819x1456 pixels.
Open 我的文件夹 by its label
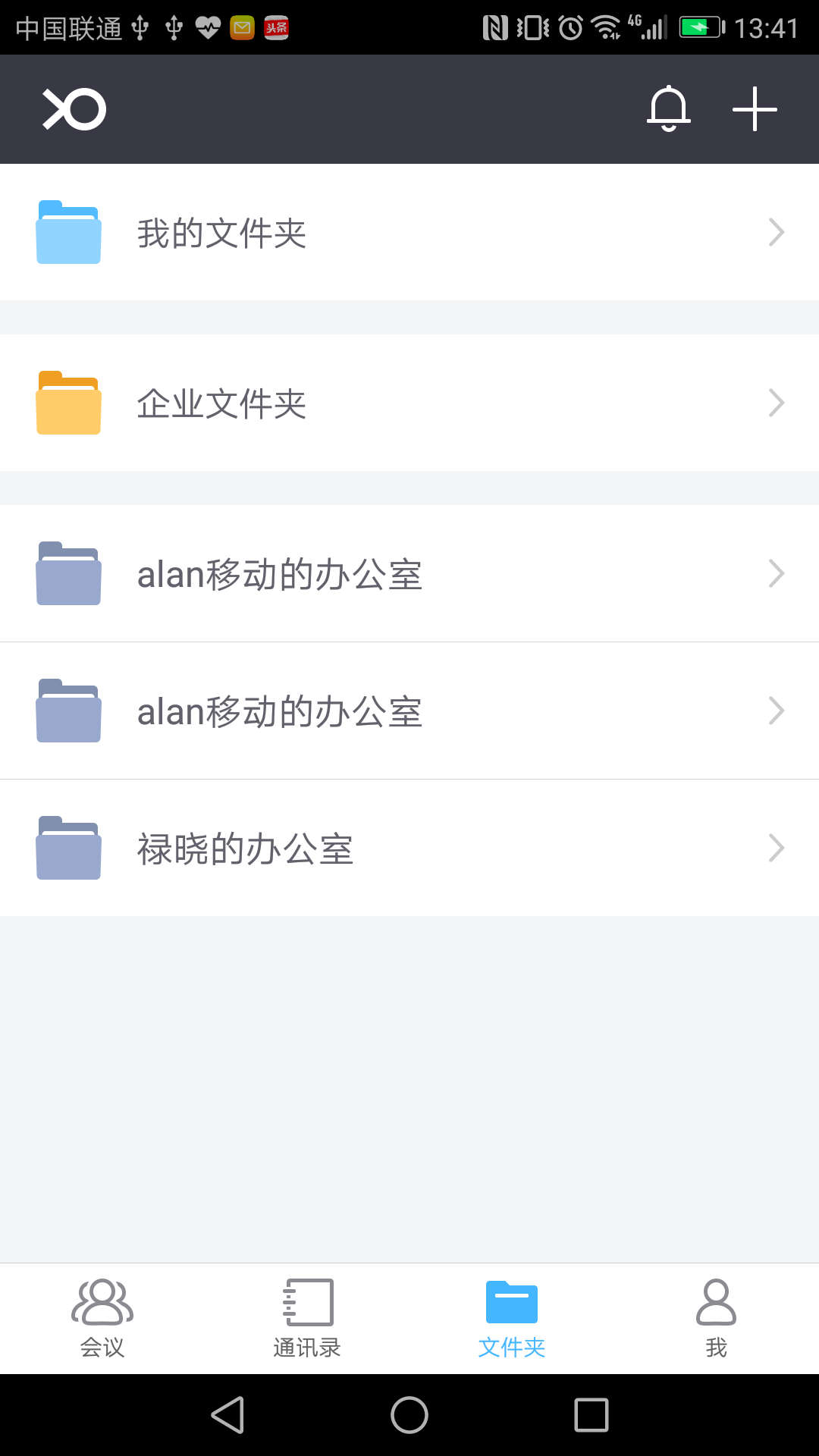[222, 232]
